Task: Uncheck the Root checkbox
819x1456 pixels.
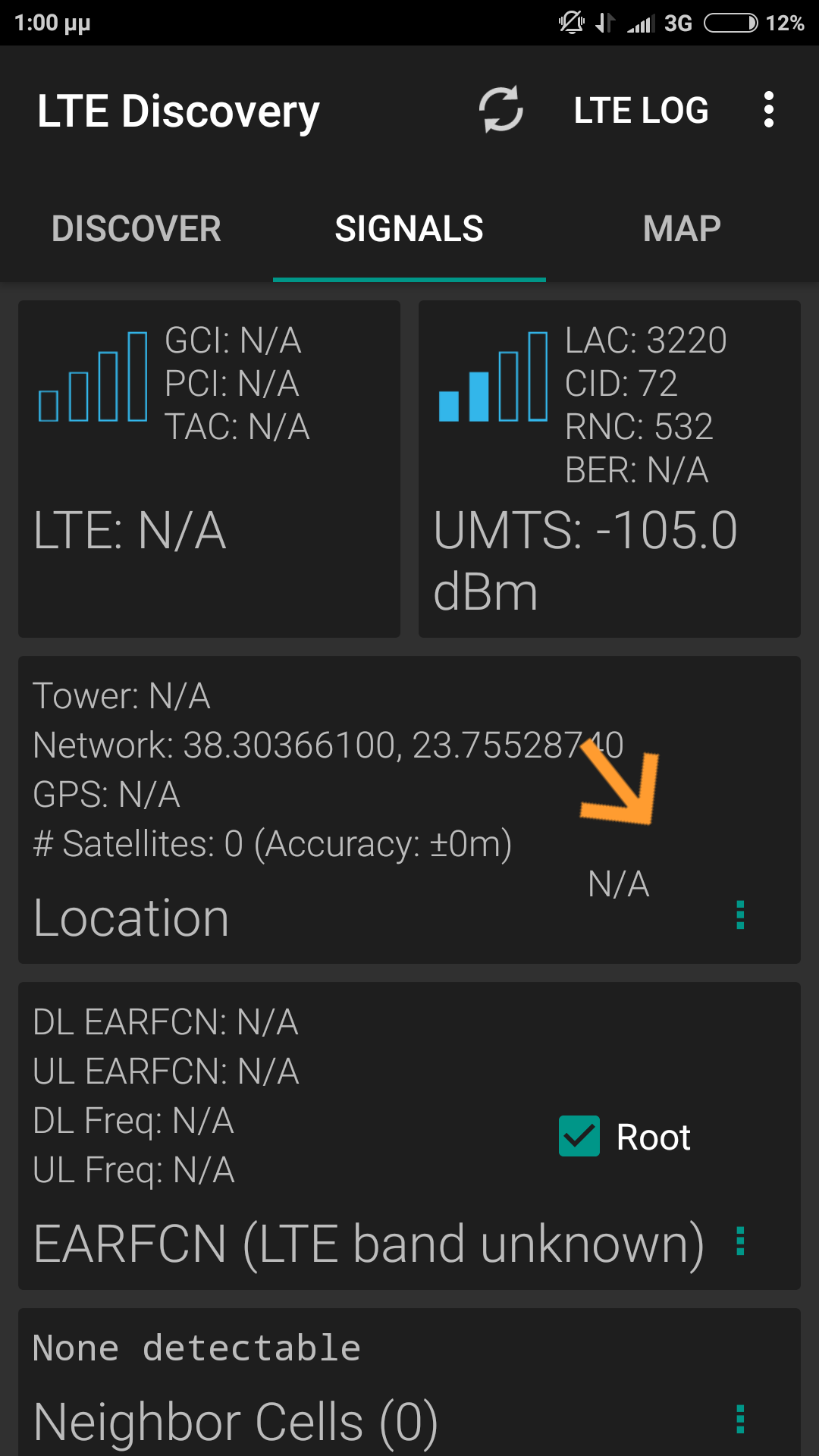Action: coord(579,1136)
